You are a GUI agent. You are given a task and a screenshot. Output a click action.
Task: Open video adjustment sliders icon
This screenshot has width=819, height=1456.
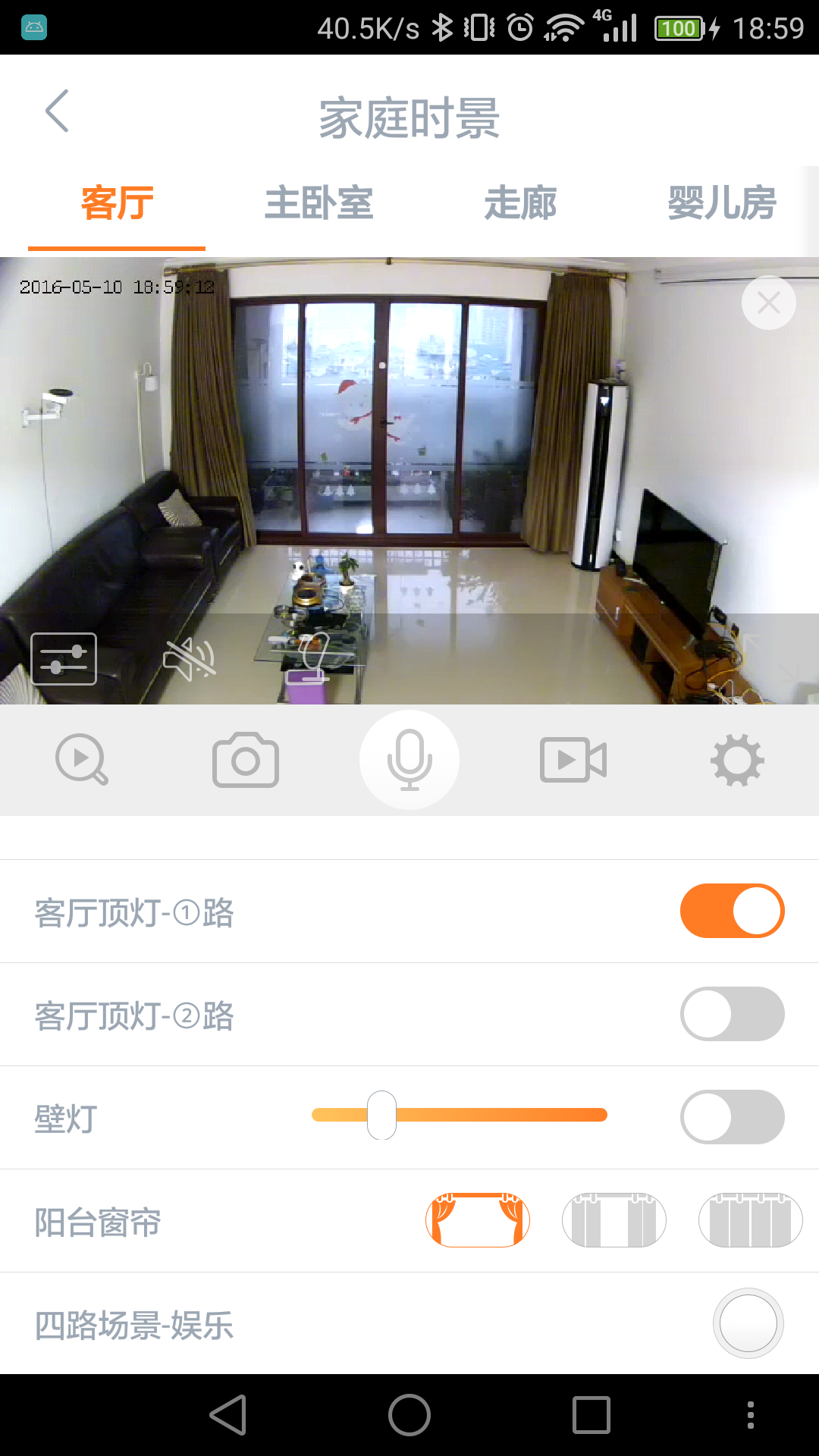coord(64,659)
